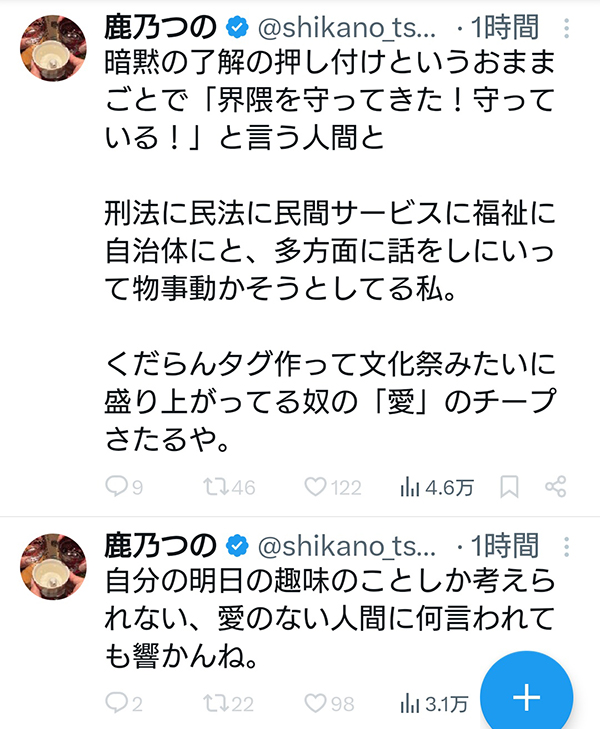Open the tweet starting with 暗黙の了解
600x729 pixels.
click(330, 250)
